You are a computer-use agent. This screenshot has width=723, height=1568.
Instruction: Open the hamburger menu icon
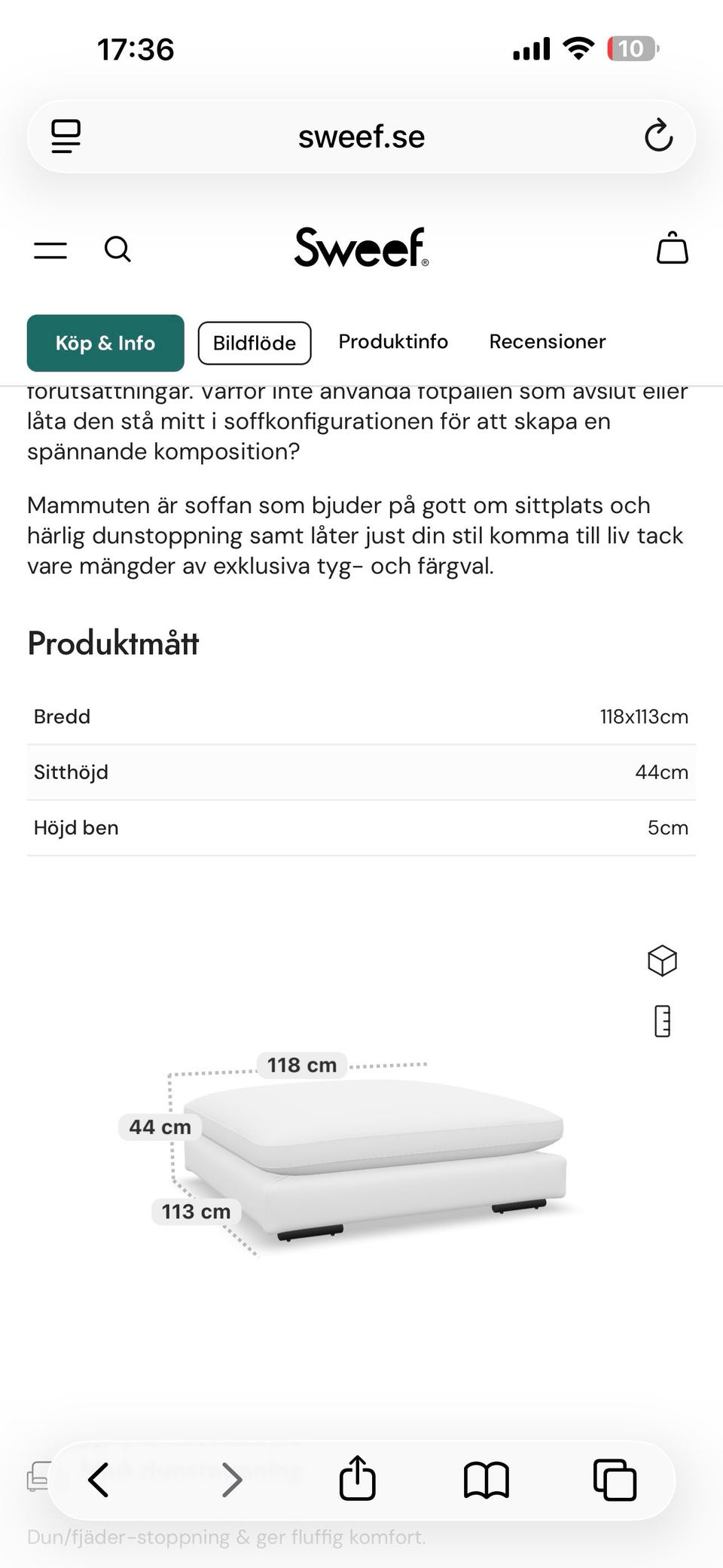click(50, 249)
